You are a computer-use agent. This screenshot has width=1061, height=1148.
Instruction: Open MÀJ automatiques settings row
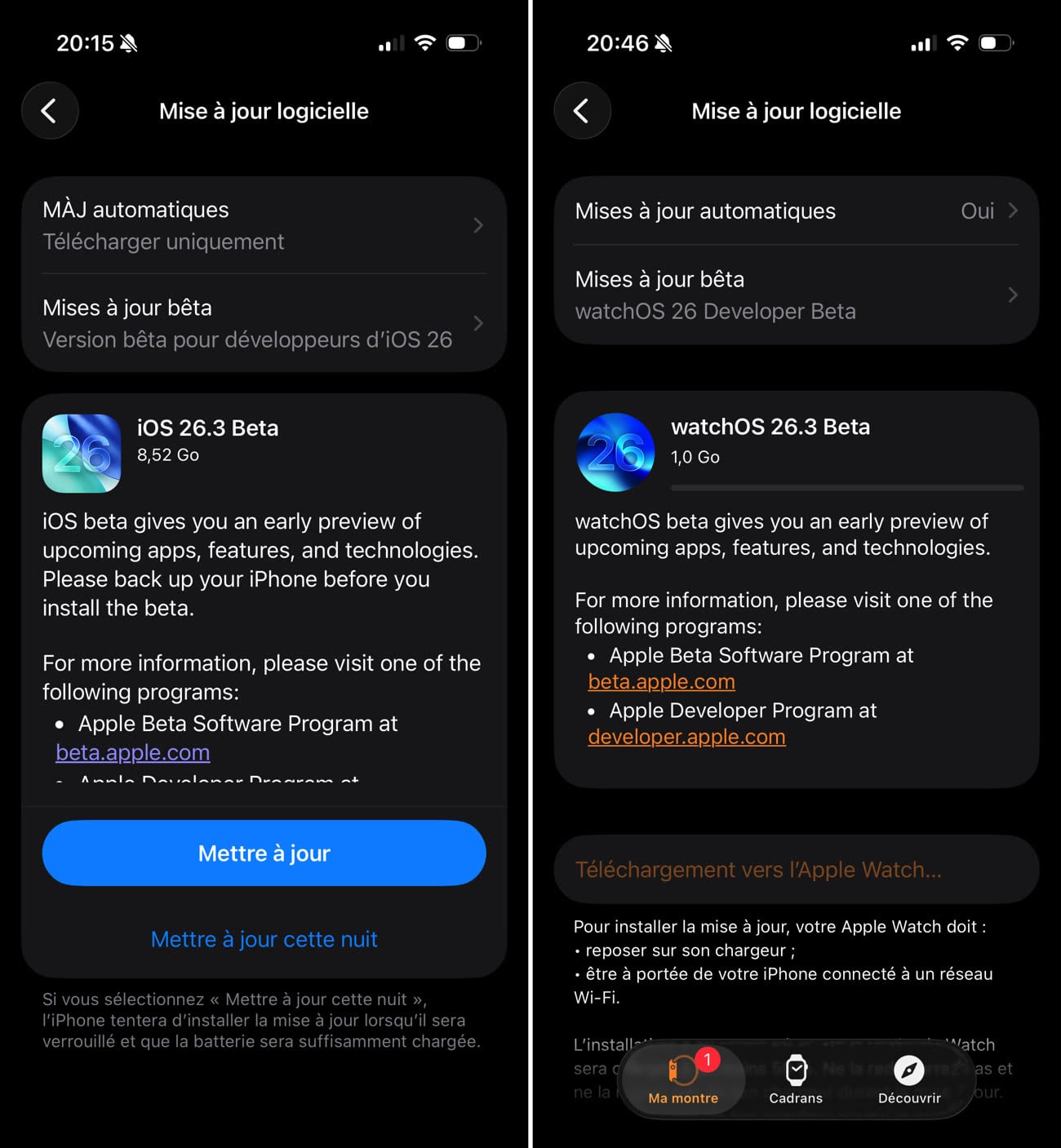coord(263,225)
